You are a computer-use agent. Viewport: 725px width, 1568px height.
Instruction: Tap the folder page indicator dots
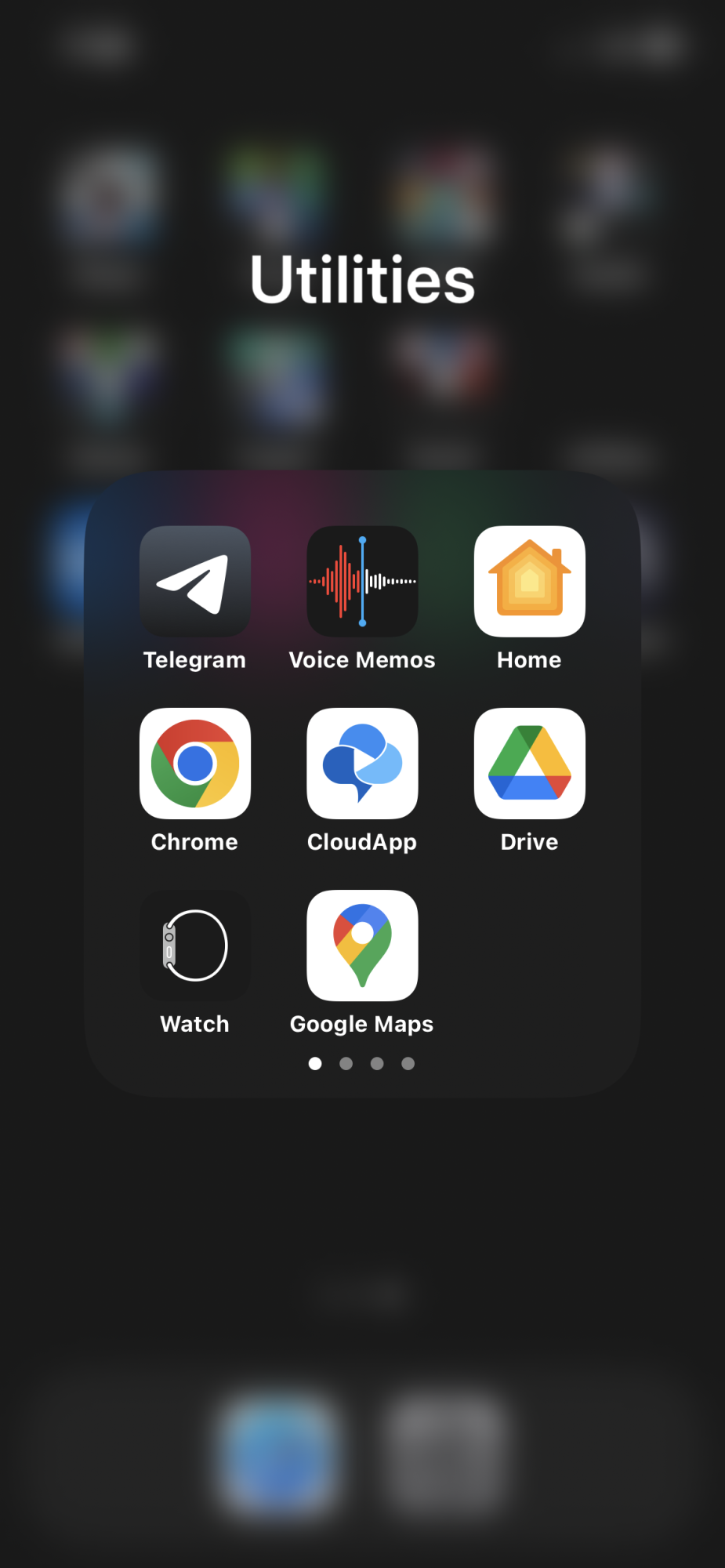point(361,1063)
